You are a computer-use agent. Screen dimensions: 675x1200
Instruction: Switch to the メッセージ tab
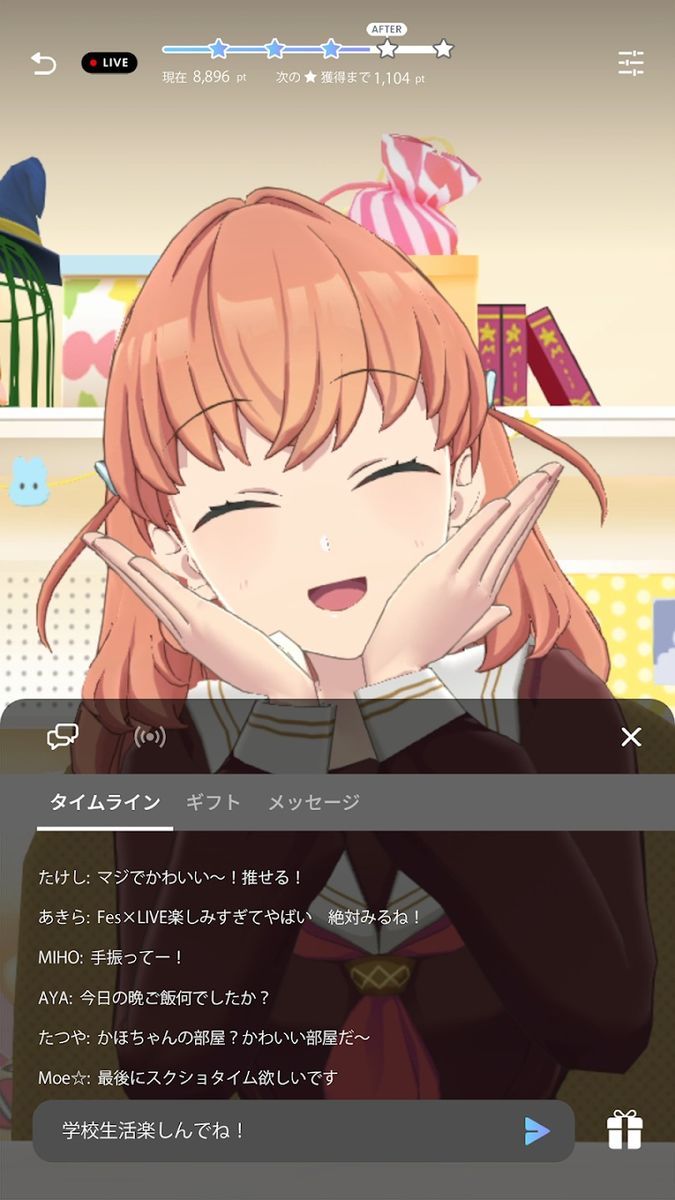[313, 802]
